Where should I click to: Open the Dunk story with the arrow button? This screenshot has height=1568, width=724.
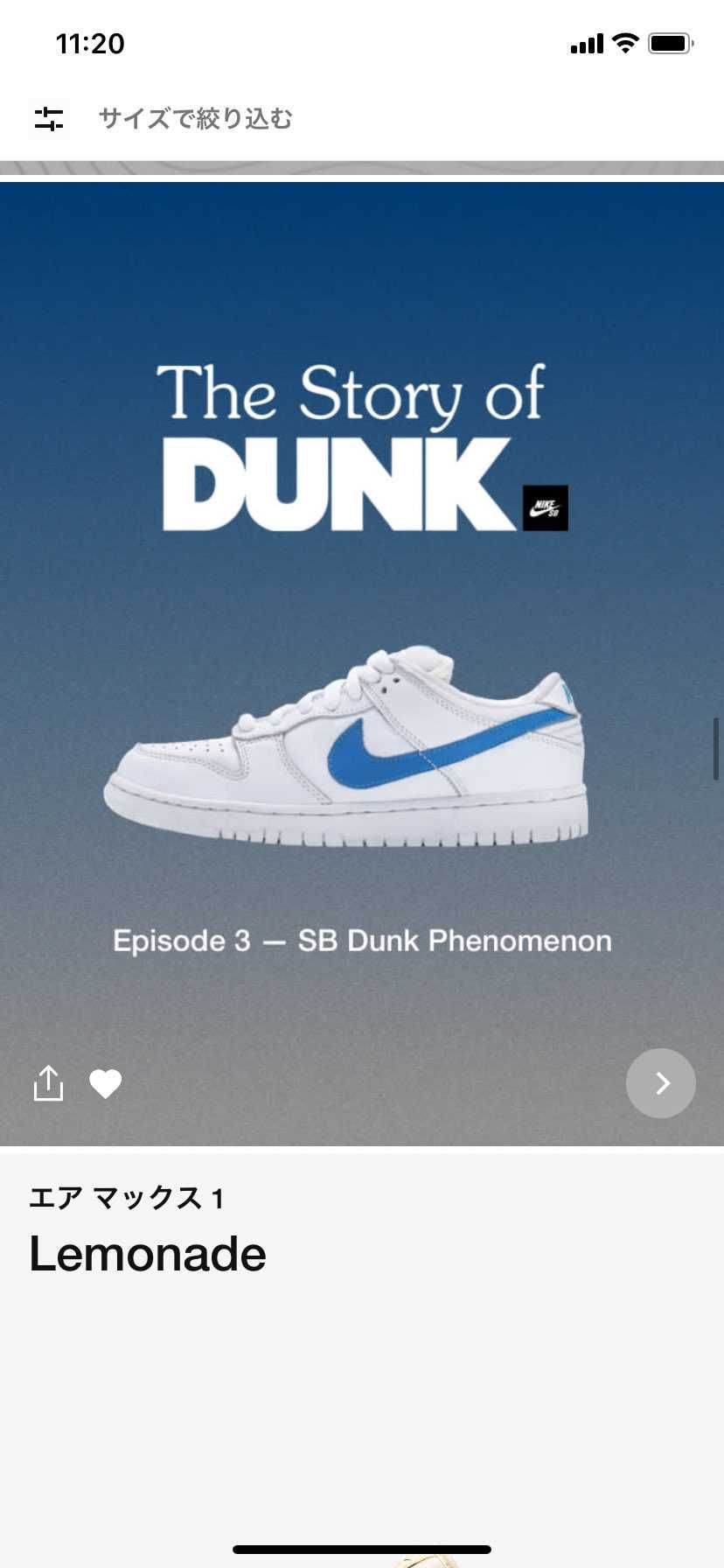660,1083
